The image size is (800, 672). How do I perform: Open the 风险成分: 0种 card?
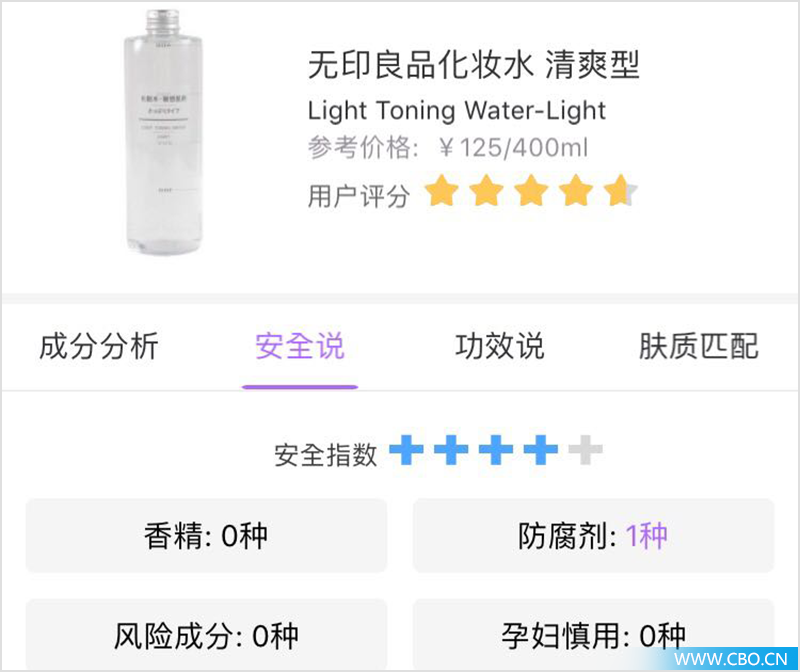click(206, 634)
